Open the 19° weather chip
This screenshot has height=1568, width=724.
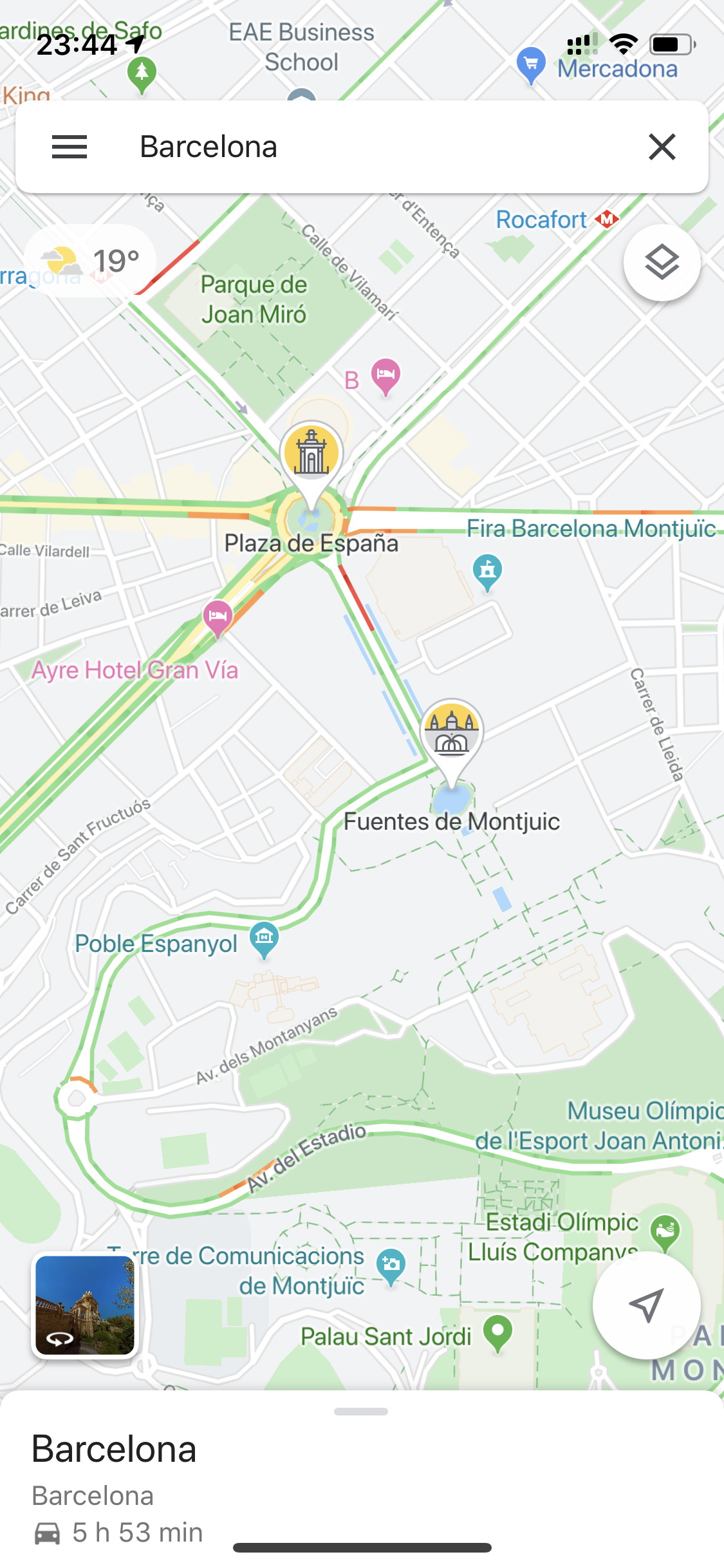pyautogui.click(x=90, y=261)
